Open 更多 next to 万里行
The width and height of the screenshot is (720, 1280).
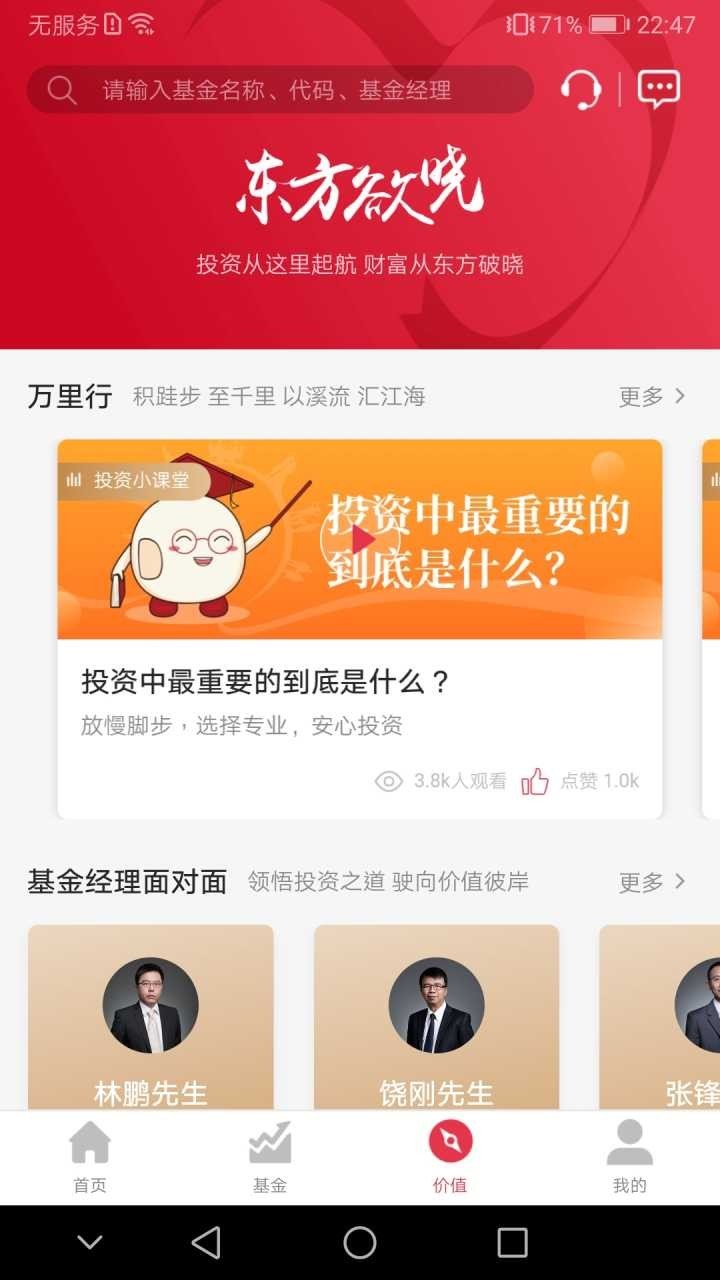(652, 397)
